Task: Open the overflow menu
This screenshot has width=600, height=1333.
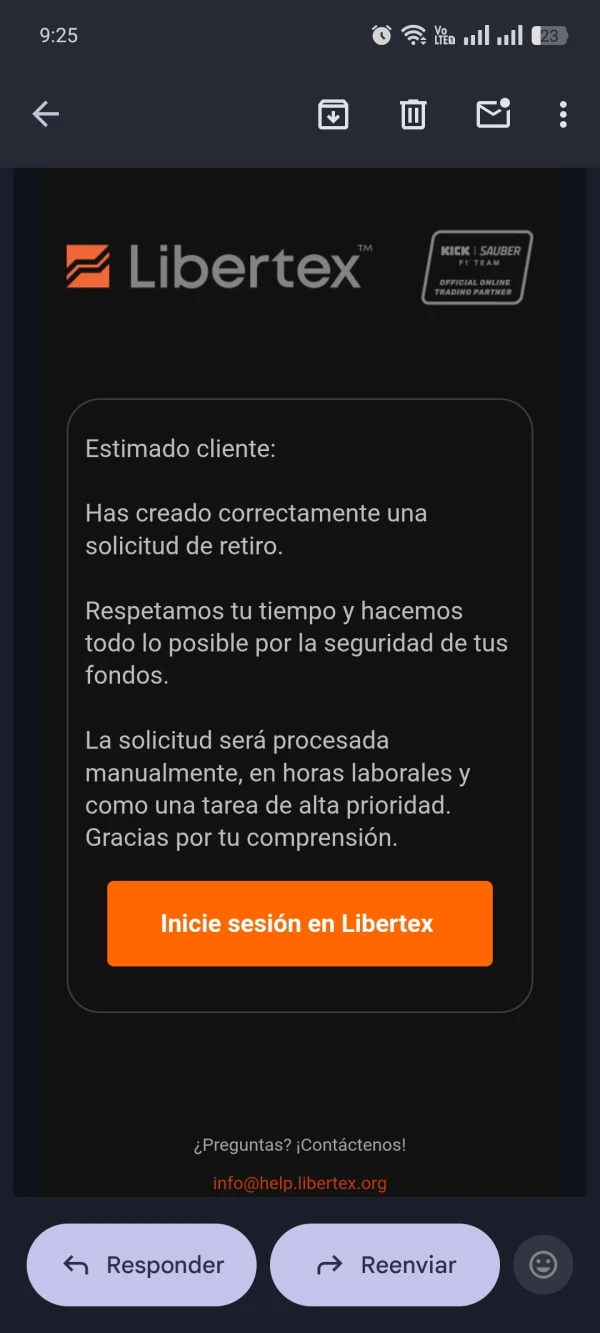Action: coord(563,114)
